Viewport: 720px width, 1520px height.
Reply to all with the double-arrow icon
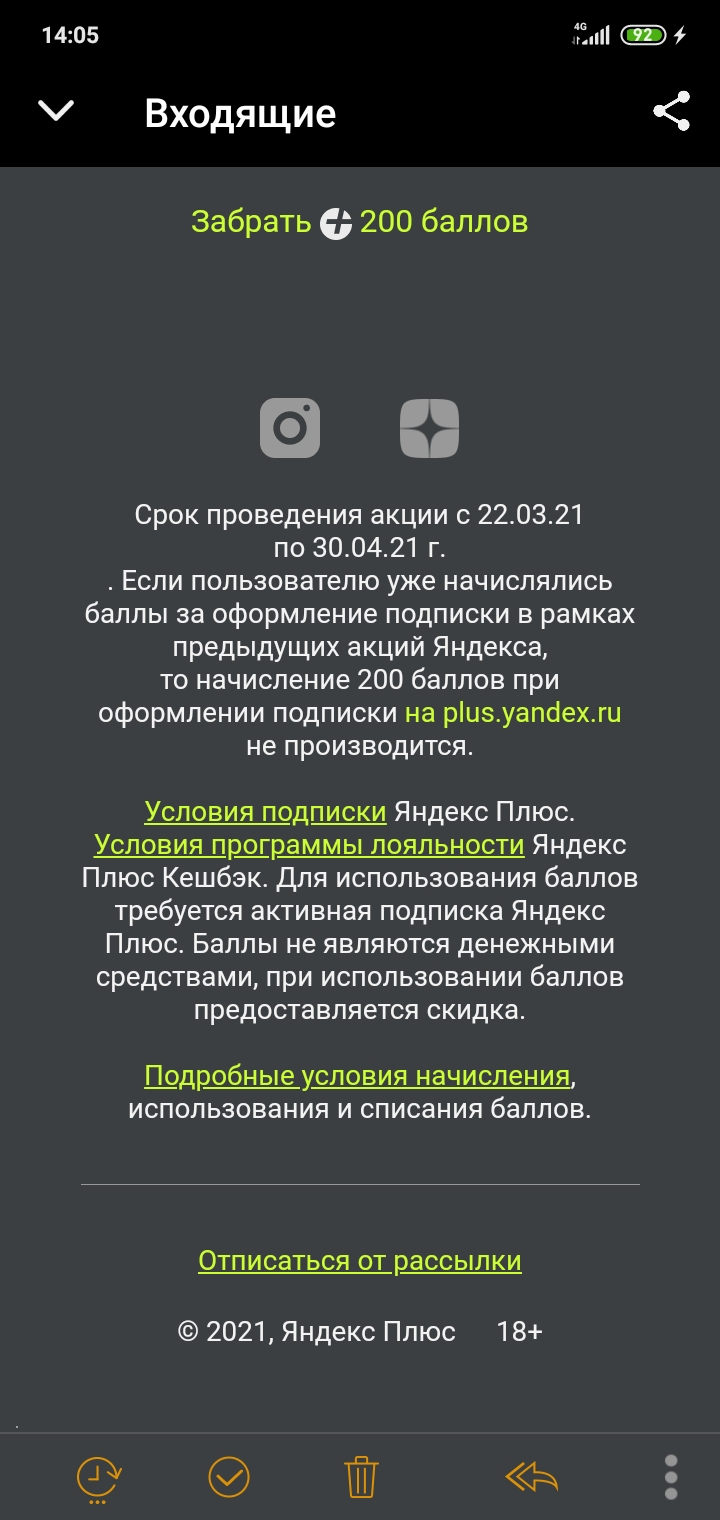pos(531,1476)
